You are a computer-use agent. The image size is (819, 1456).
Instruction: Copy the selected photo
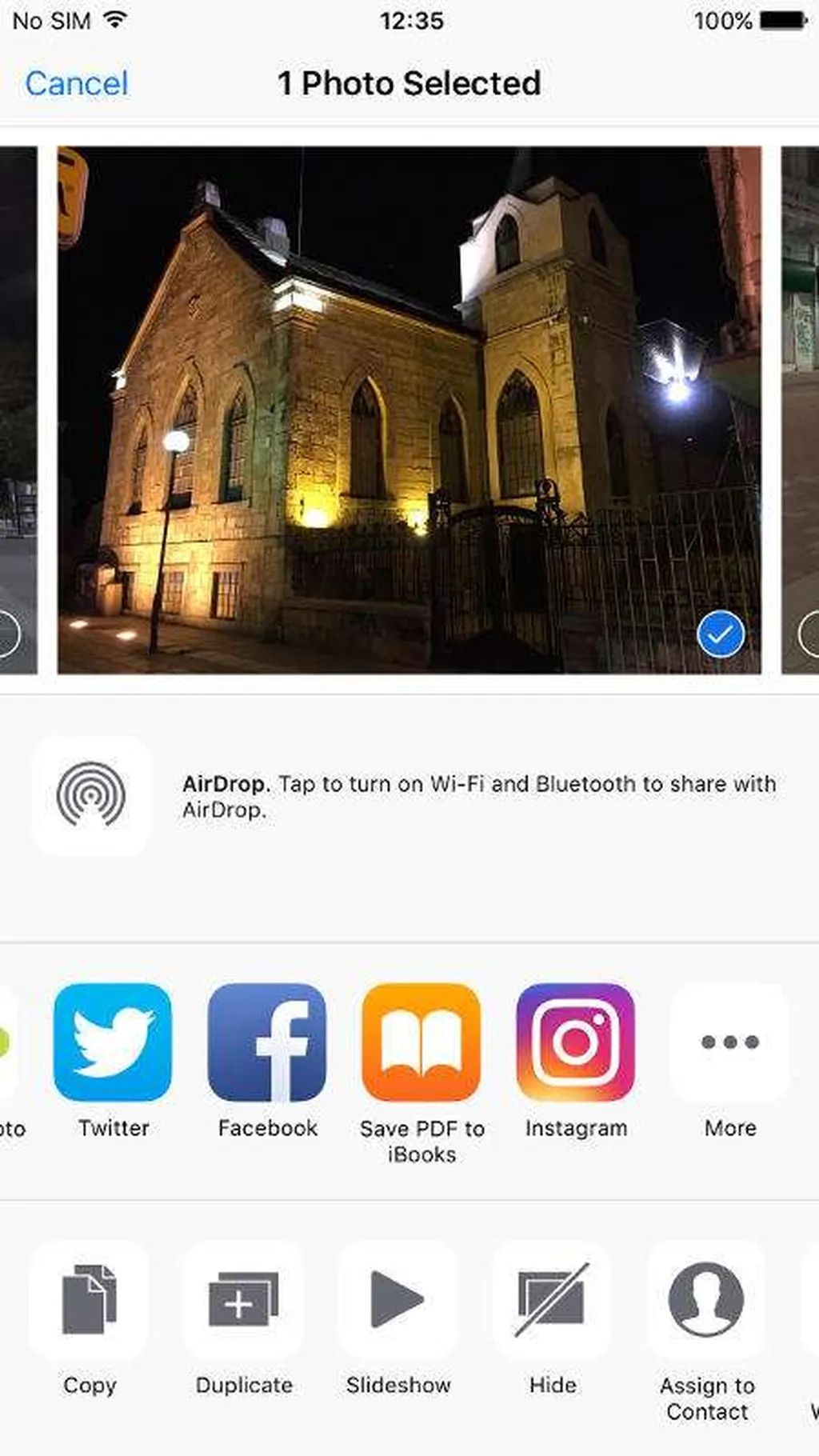(x=89, y=1300)
